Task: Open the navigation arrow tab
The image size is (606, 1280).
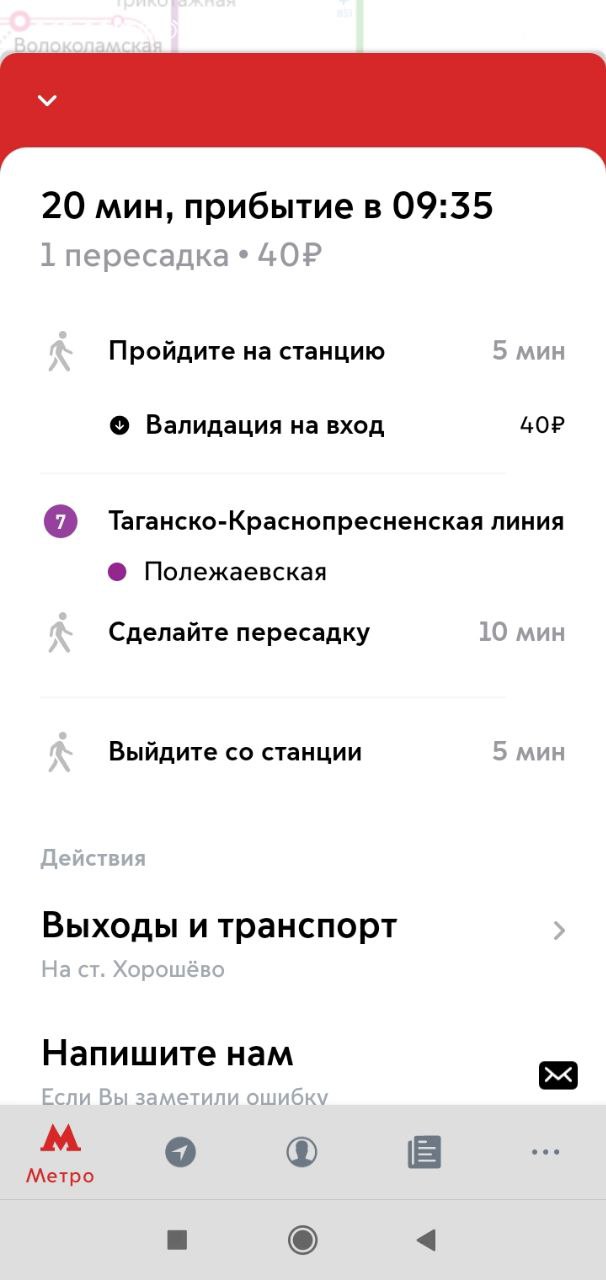Action: click(180, 1153)
